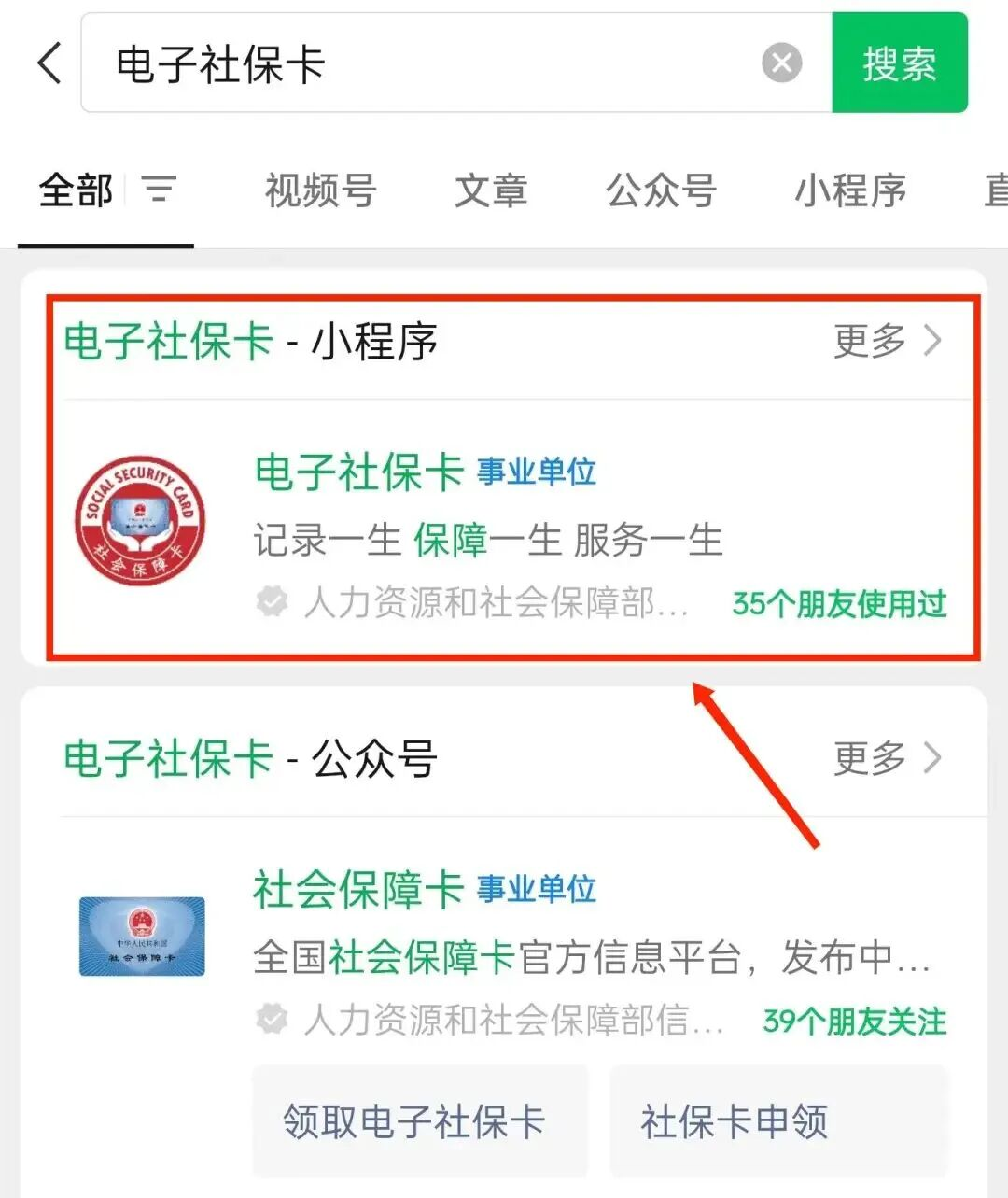Clear the search text

click(781, 63)
